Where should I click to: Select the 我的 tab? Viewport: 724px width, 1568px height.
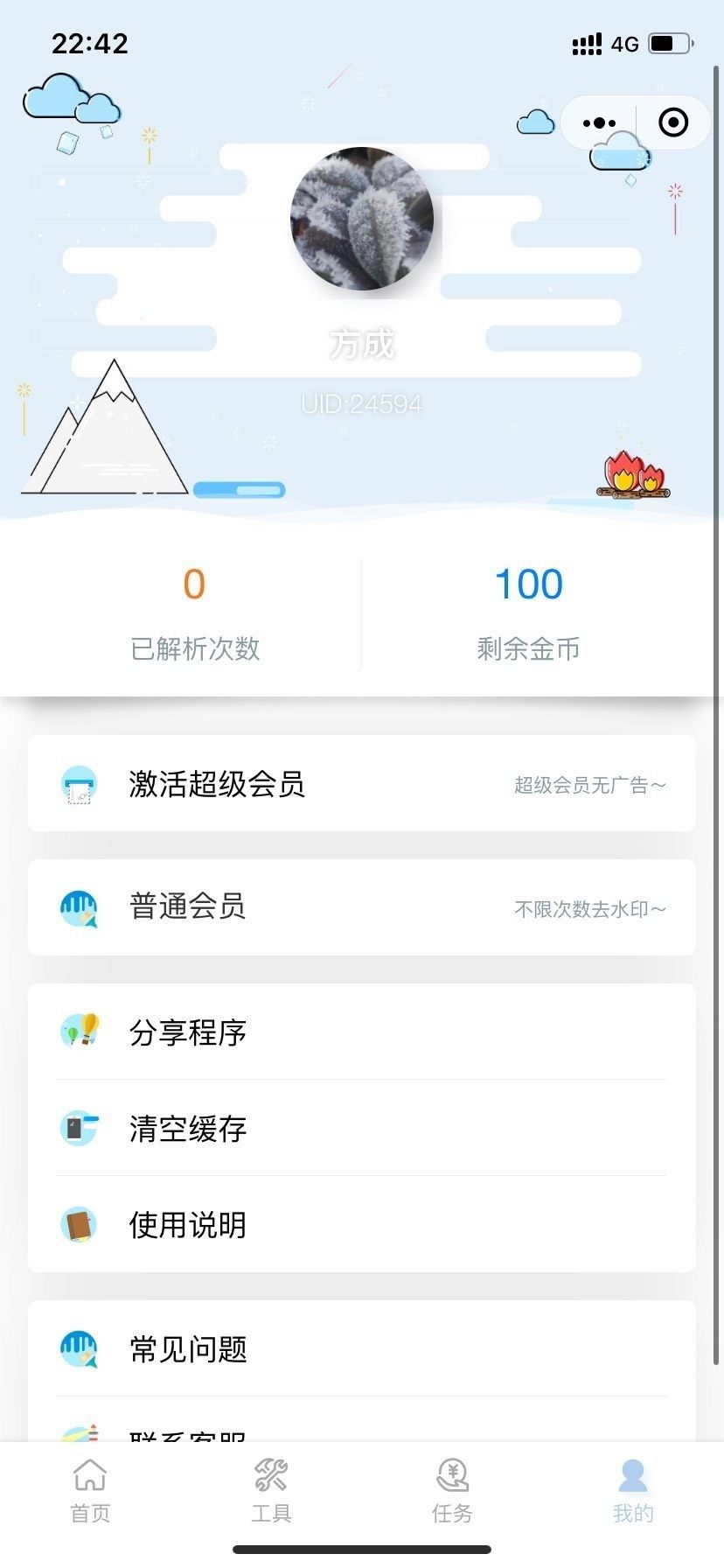pos(633,1491)
